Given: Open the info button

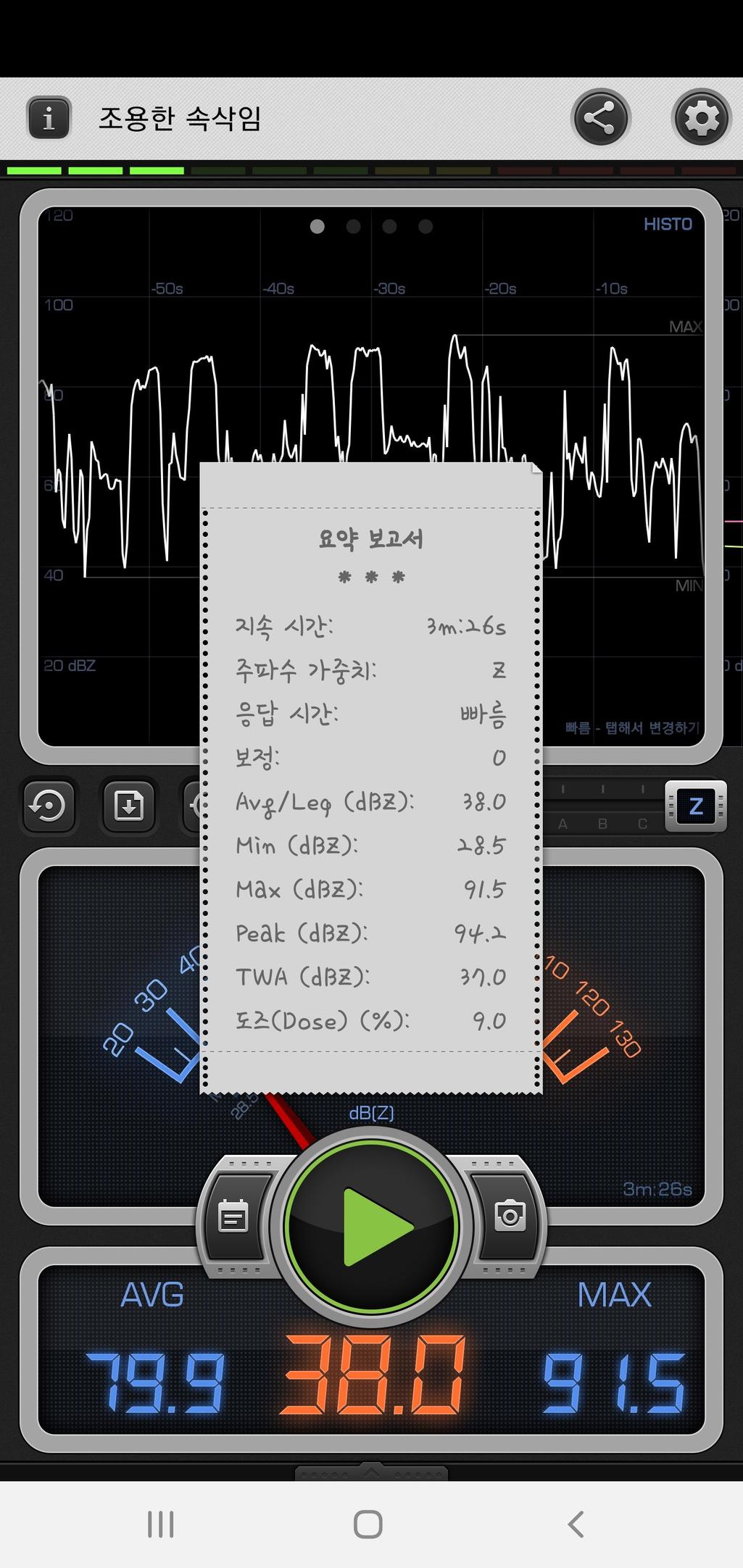Looking at the screenshot, I should click(49, 117).
